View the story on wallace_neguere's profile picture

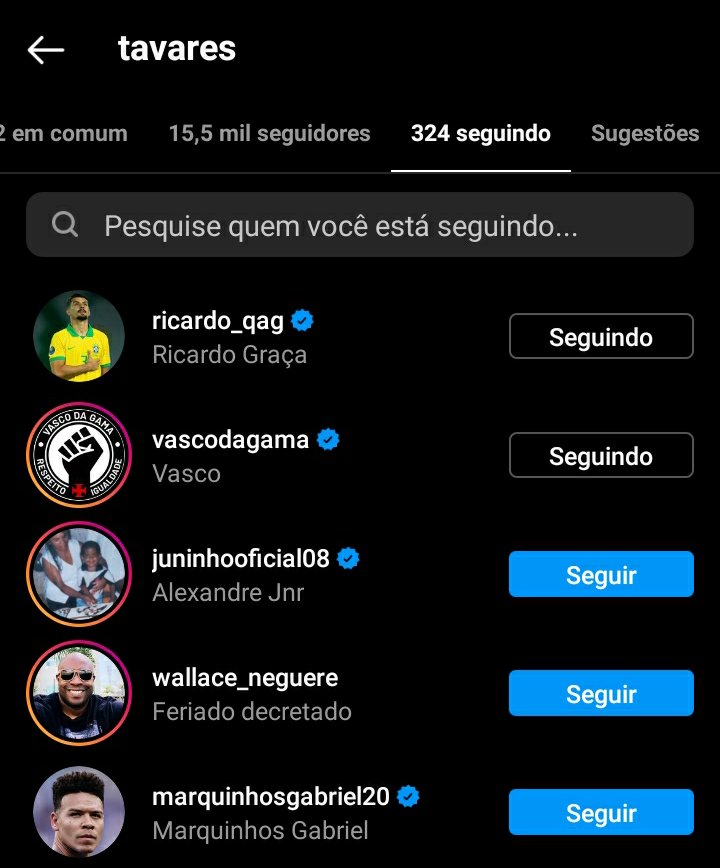[x=79, y=694]
